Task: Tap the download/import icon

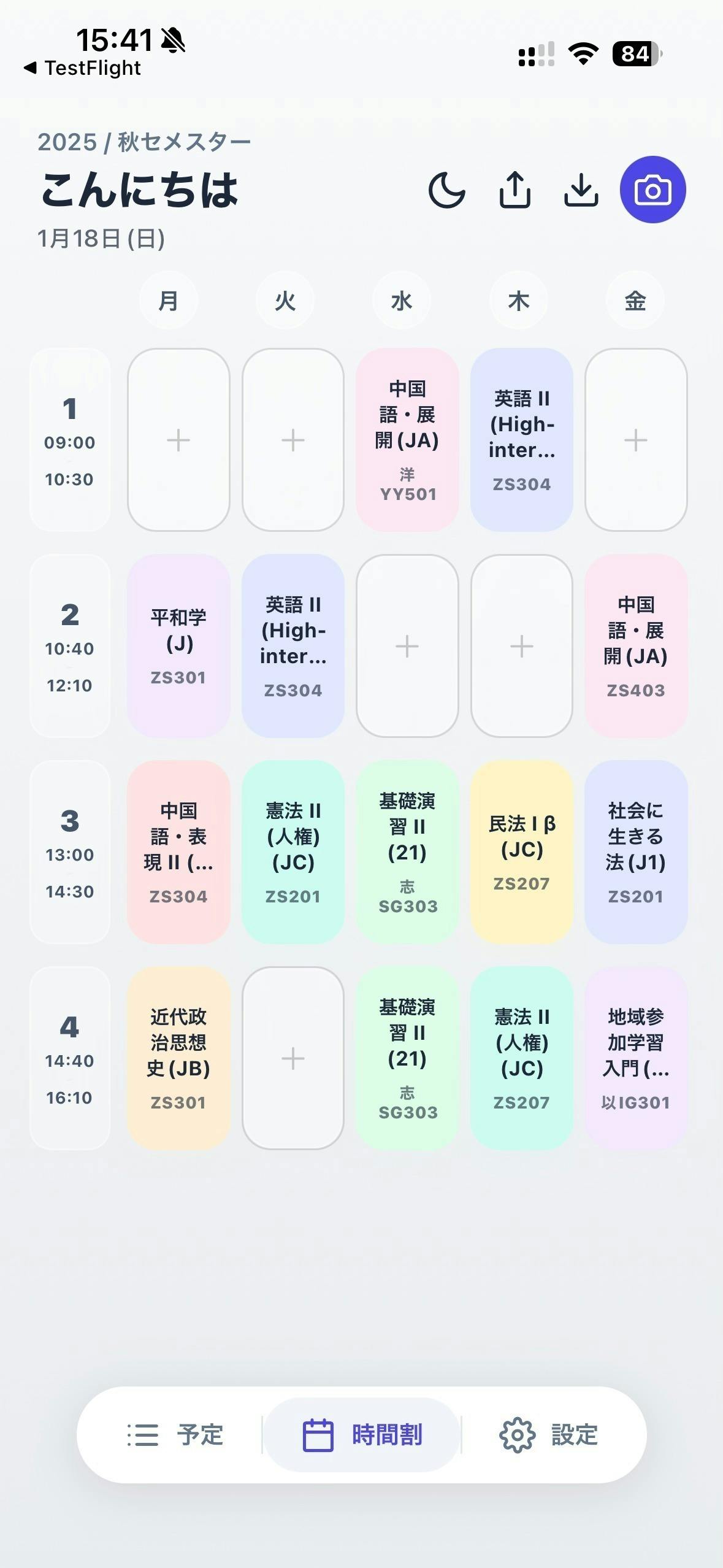Action: pyautogui.click(x=581, y=190)
